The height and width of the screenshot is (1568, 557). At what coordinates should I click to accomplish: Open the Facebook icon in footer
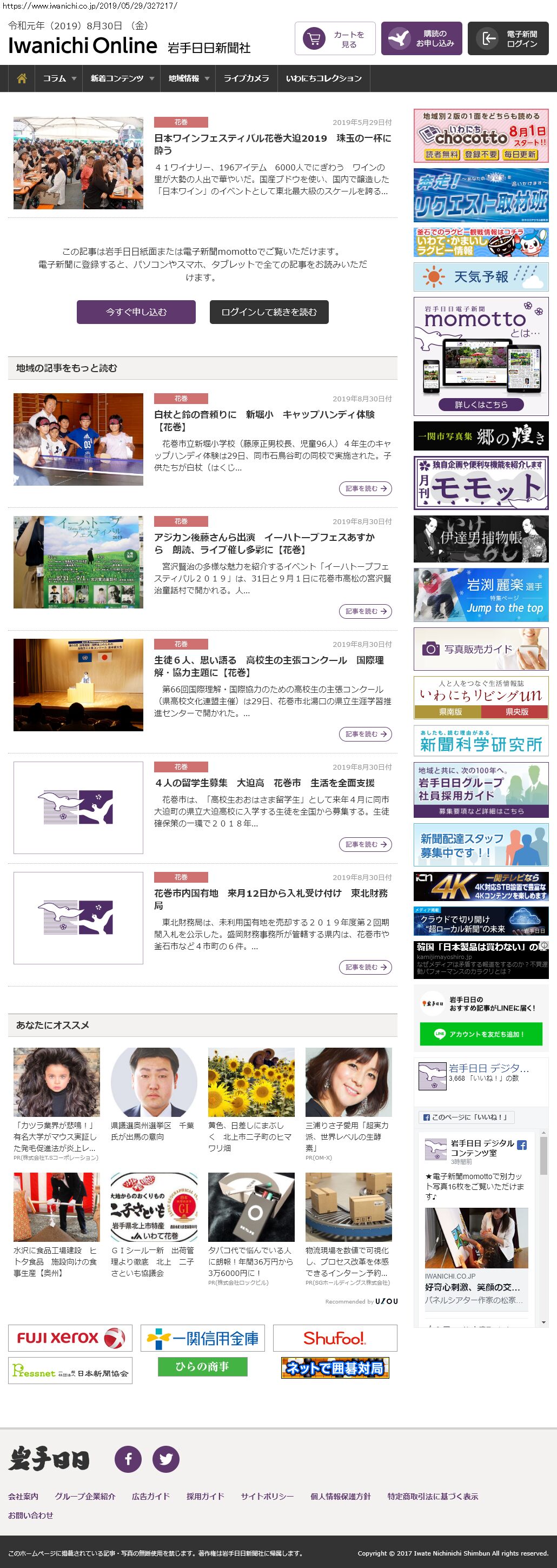tap(129, 1459)
